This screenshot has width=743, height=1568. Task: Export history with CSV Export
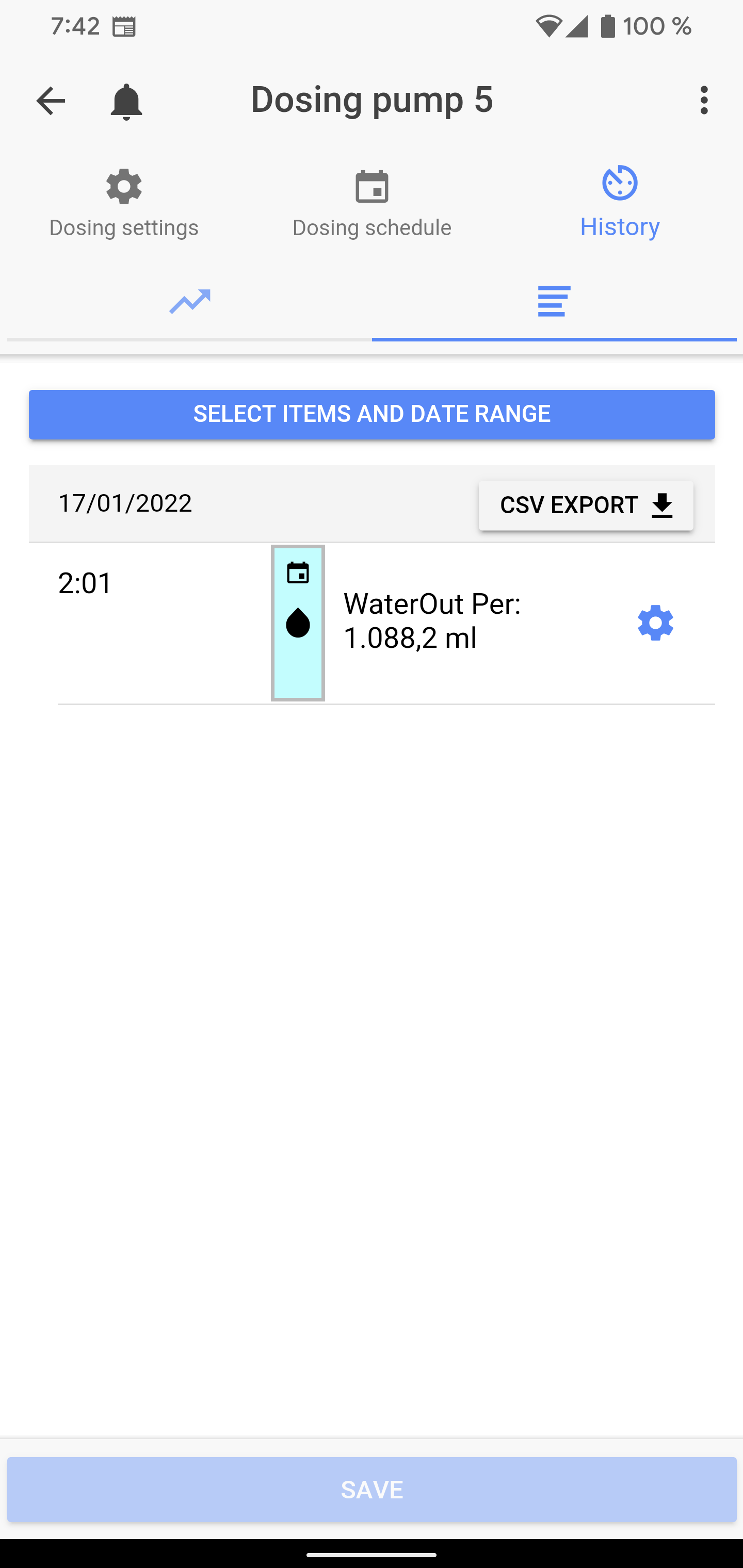point(586,505)
